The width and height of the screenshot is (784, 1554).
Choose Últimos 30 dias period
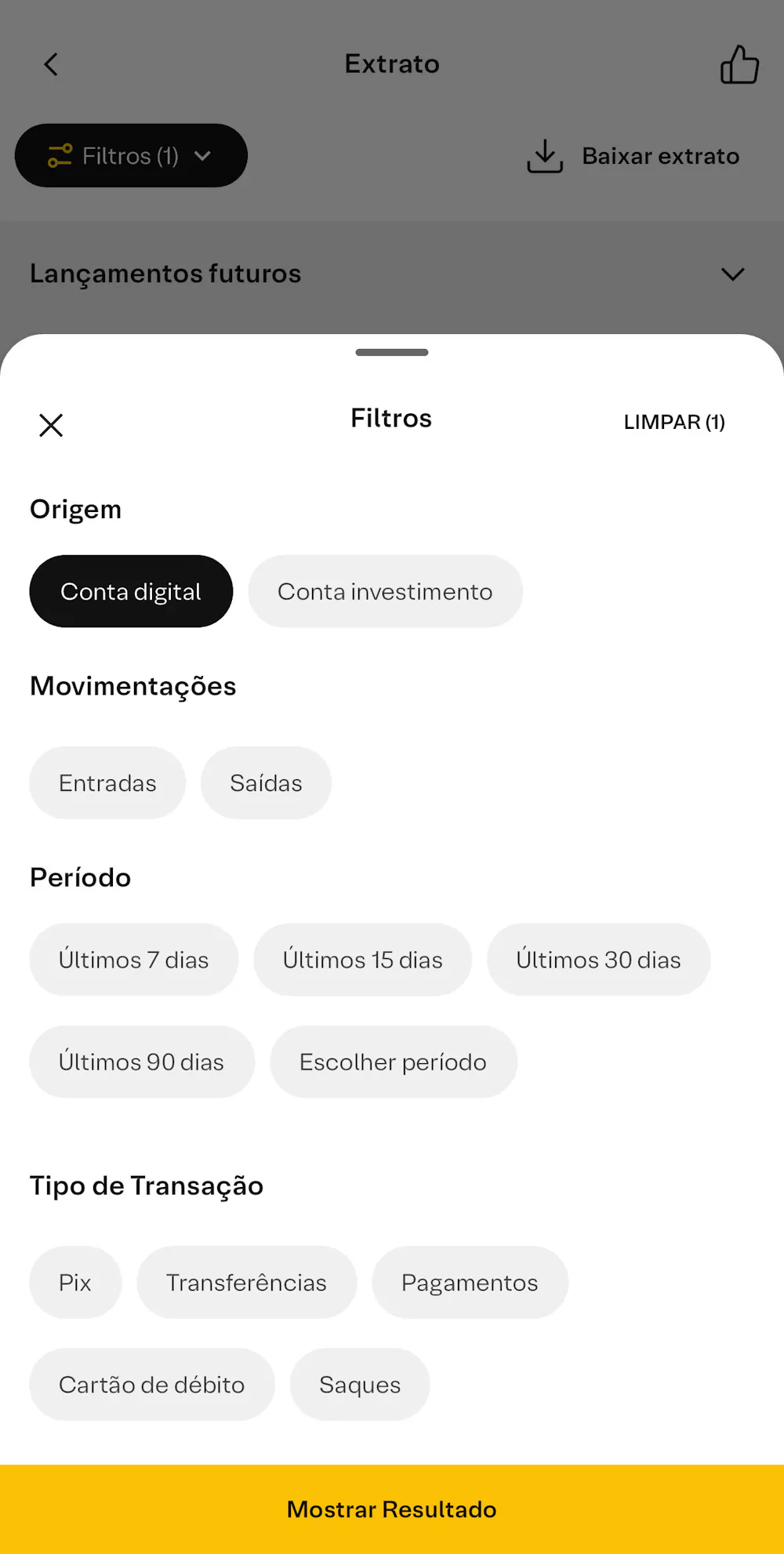pyautogui.click(x=598, y=960)
